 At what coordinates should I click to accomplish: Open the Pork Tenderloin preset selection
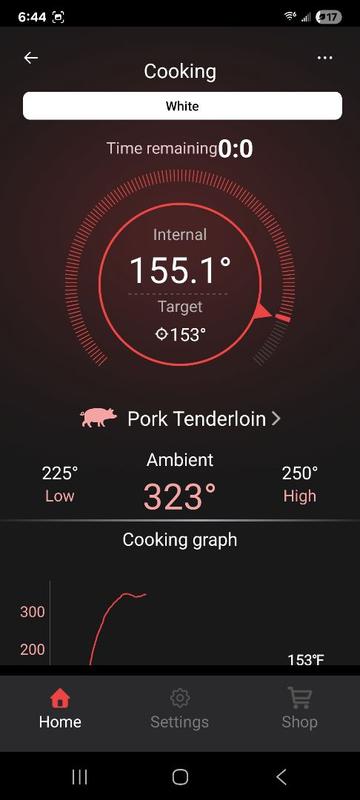click(180, 418)
